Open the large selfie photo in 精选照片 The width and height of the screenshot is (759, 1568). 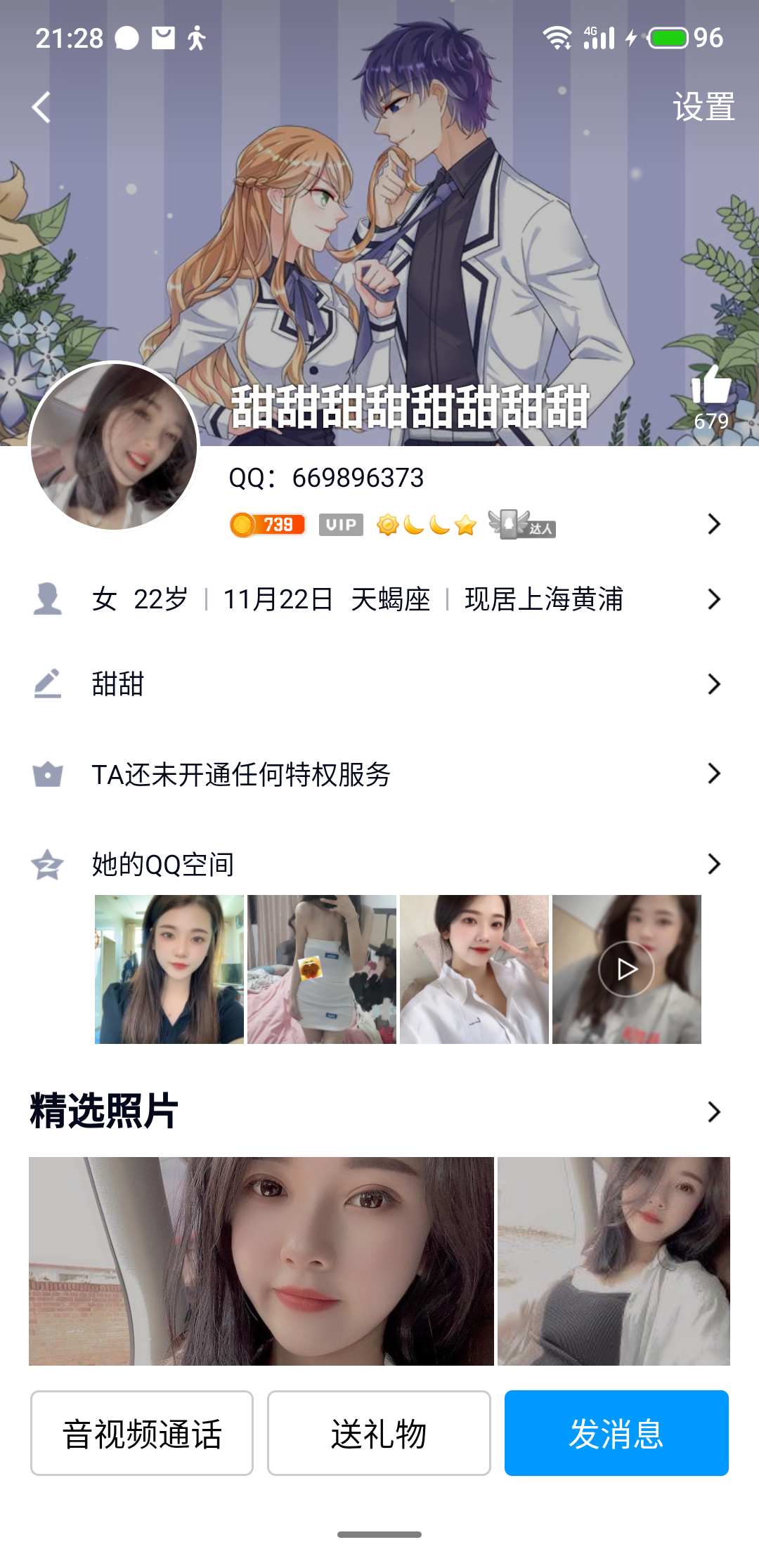point(260,1257)
